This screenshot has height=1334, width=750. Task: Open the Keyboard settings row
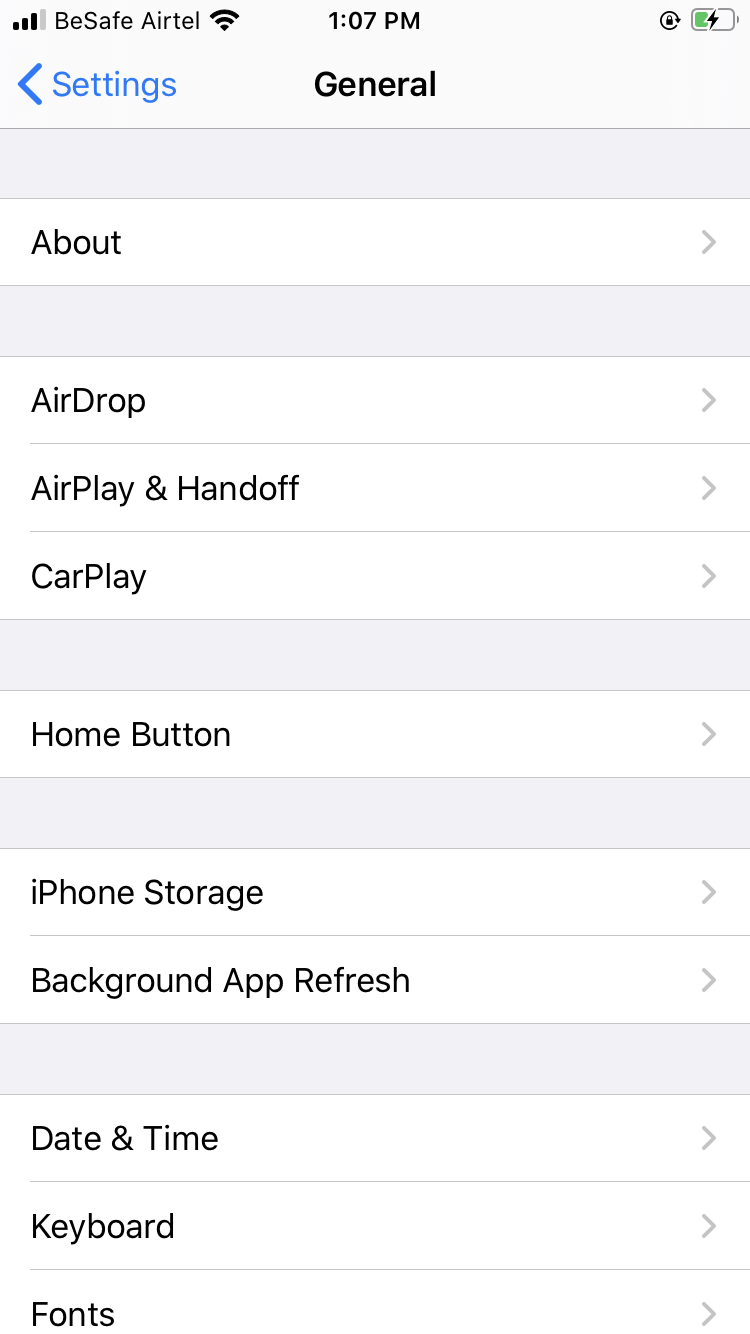point(375,1226)
